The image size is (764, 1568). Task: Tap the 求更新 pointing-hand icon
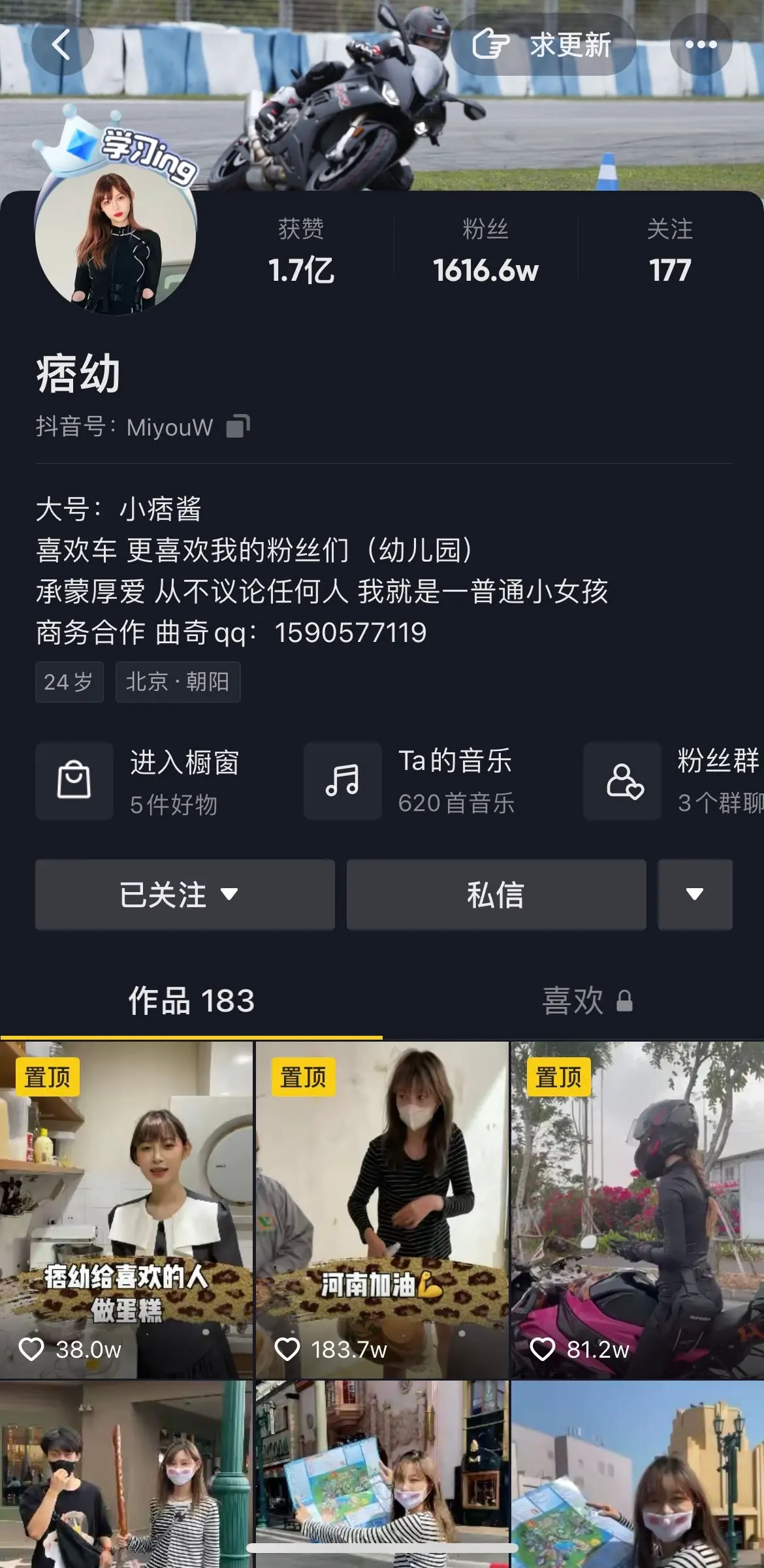tap(493, 43)
